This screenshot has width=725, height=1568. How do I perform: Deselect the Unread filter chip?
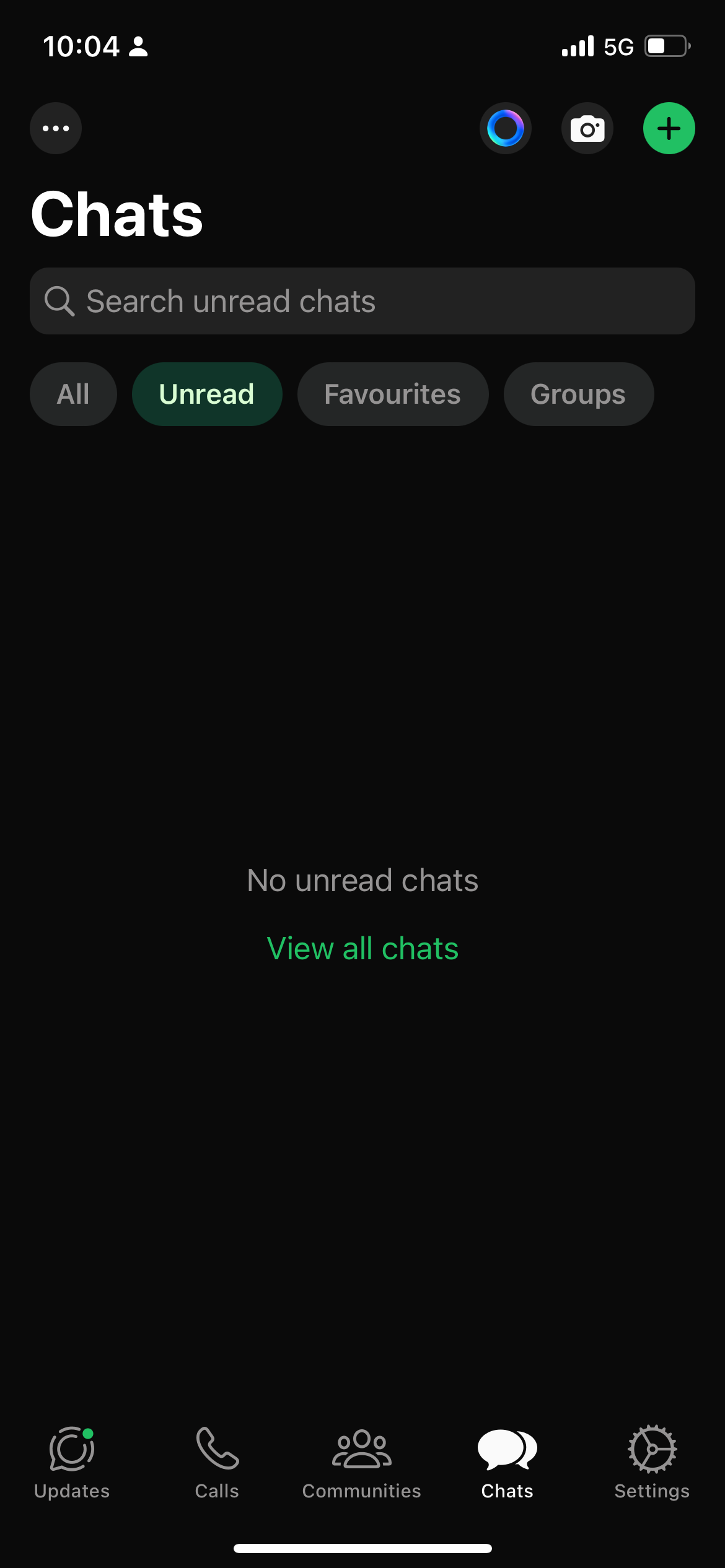[207, 394]
